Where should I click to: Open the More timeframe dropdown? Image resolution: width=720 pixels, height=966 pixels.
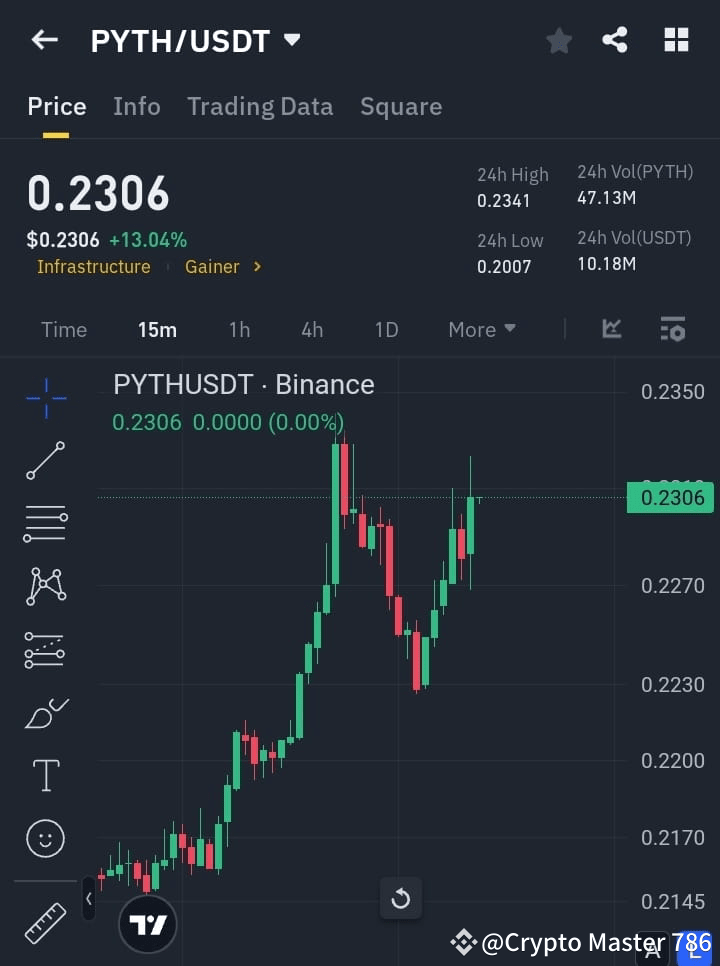click(x=481, y=329)
